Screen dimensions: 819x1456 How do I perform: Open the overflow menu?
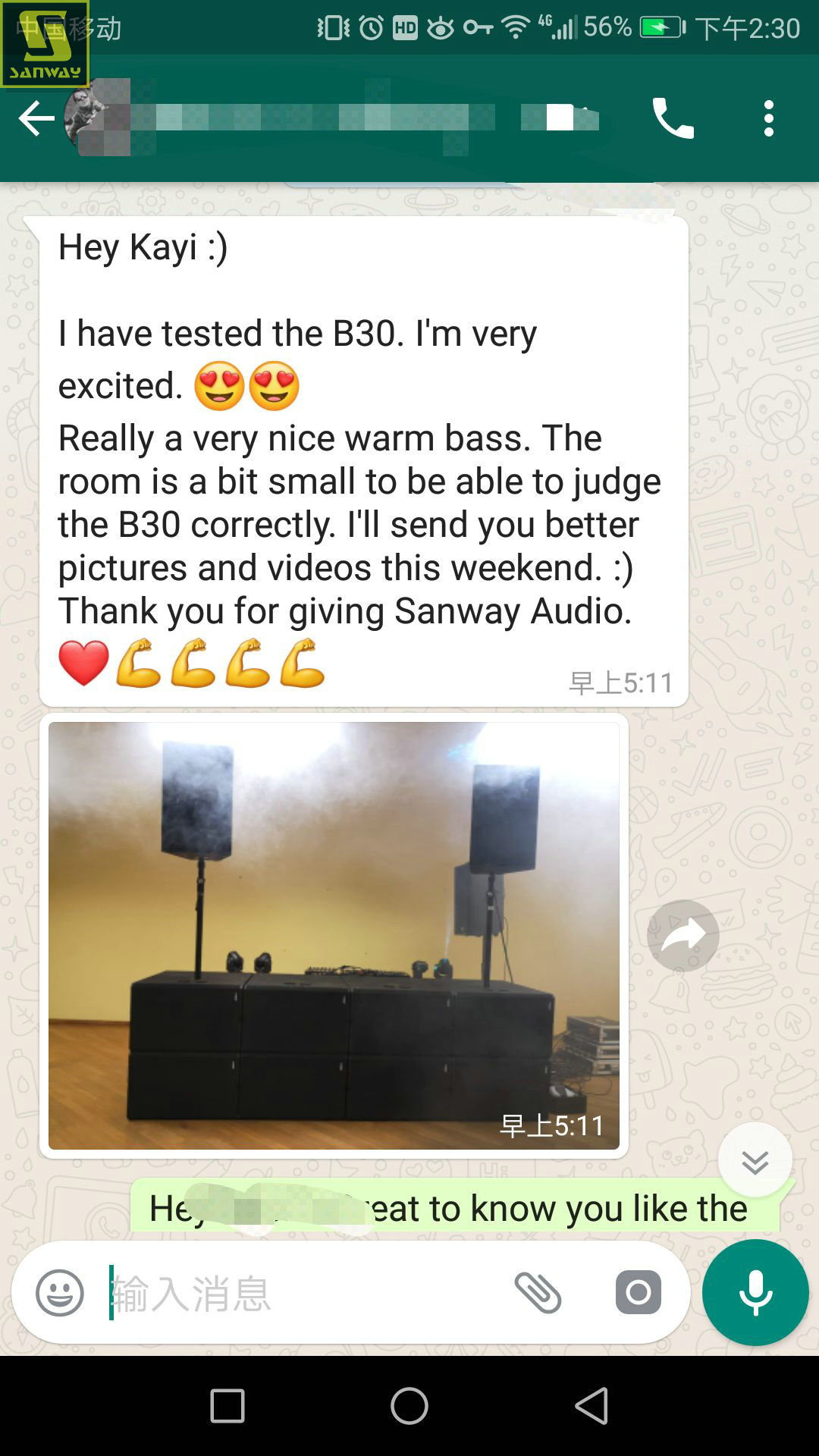[x=768, y=118]
